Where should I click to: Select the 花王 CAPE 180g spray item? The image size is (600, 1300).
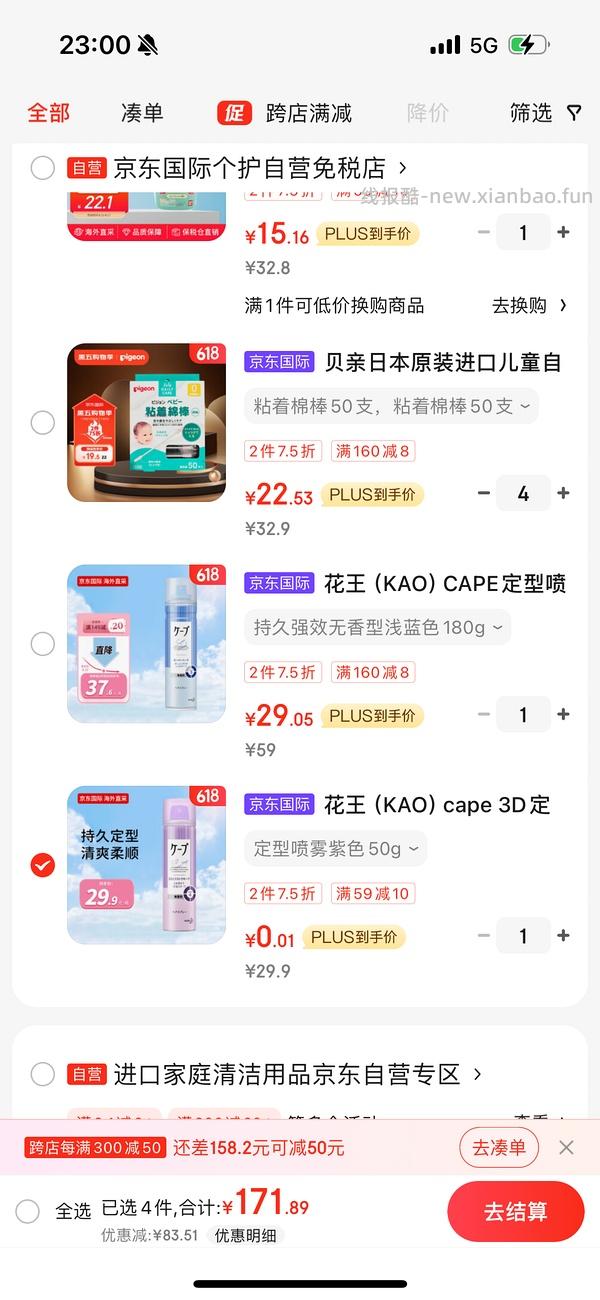point(42,644)
